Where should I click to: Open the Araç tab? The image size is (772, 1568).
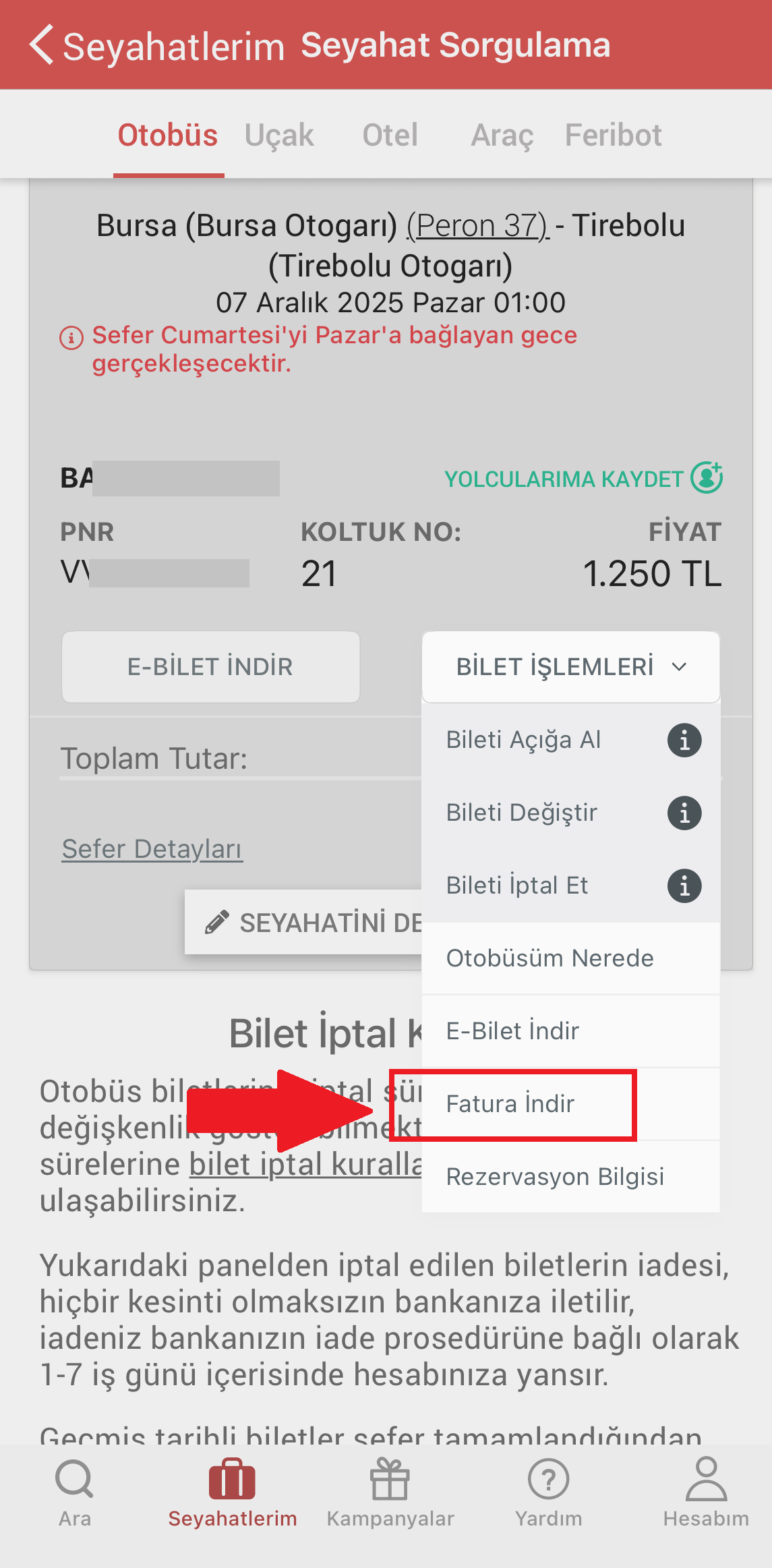tap(502, 135)
